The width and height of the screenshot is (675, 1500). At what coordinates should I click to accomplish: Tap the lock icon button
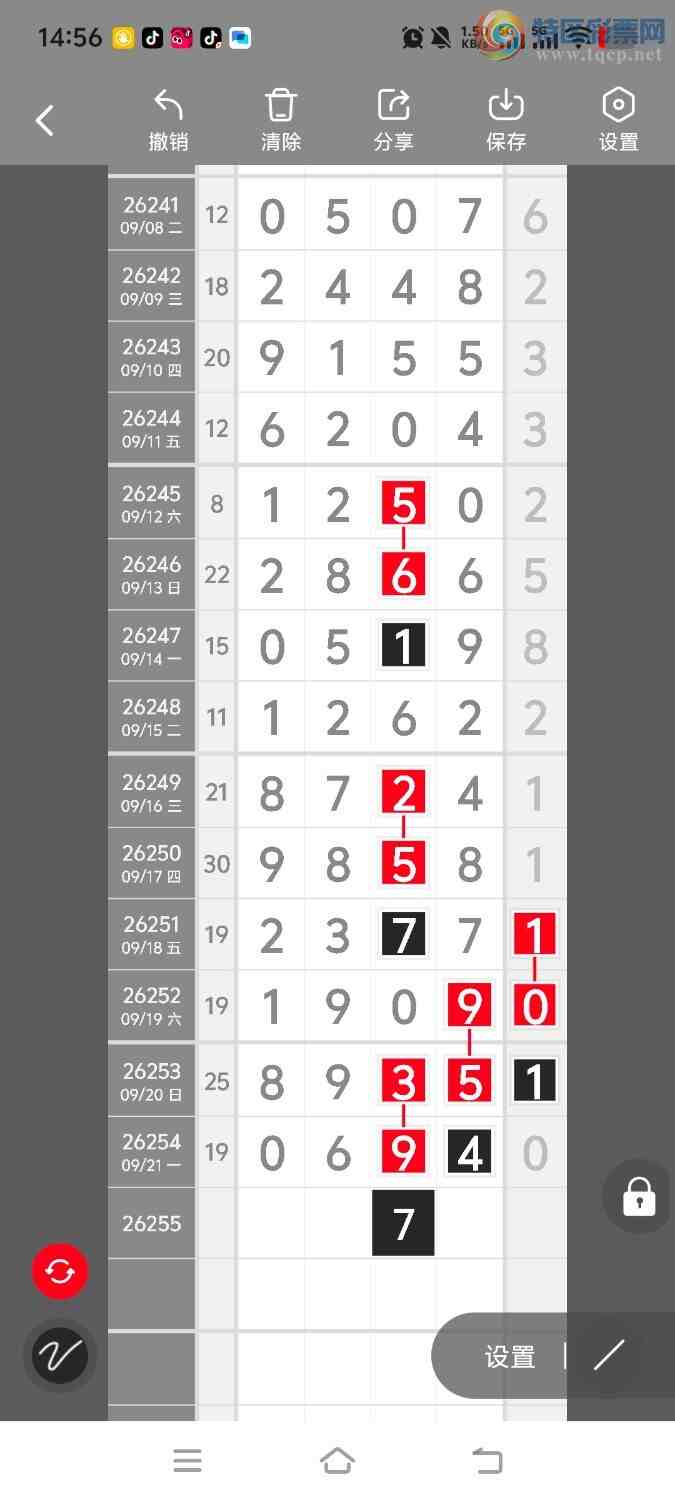(639, 1196)
